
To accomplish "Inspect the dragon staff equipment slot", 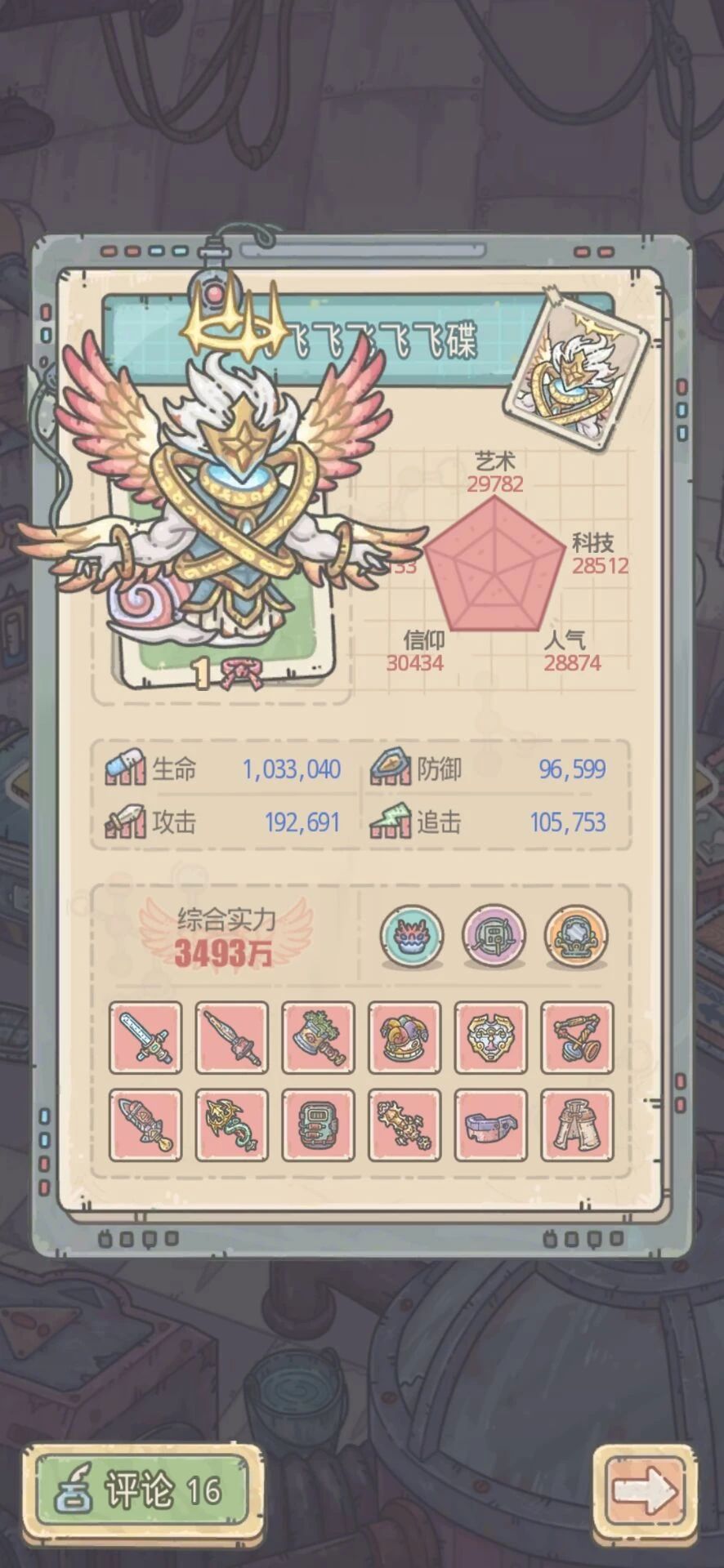I will coord(232,1125).
